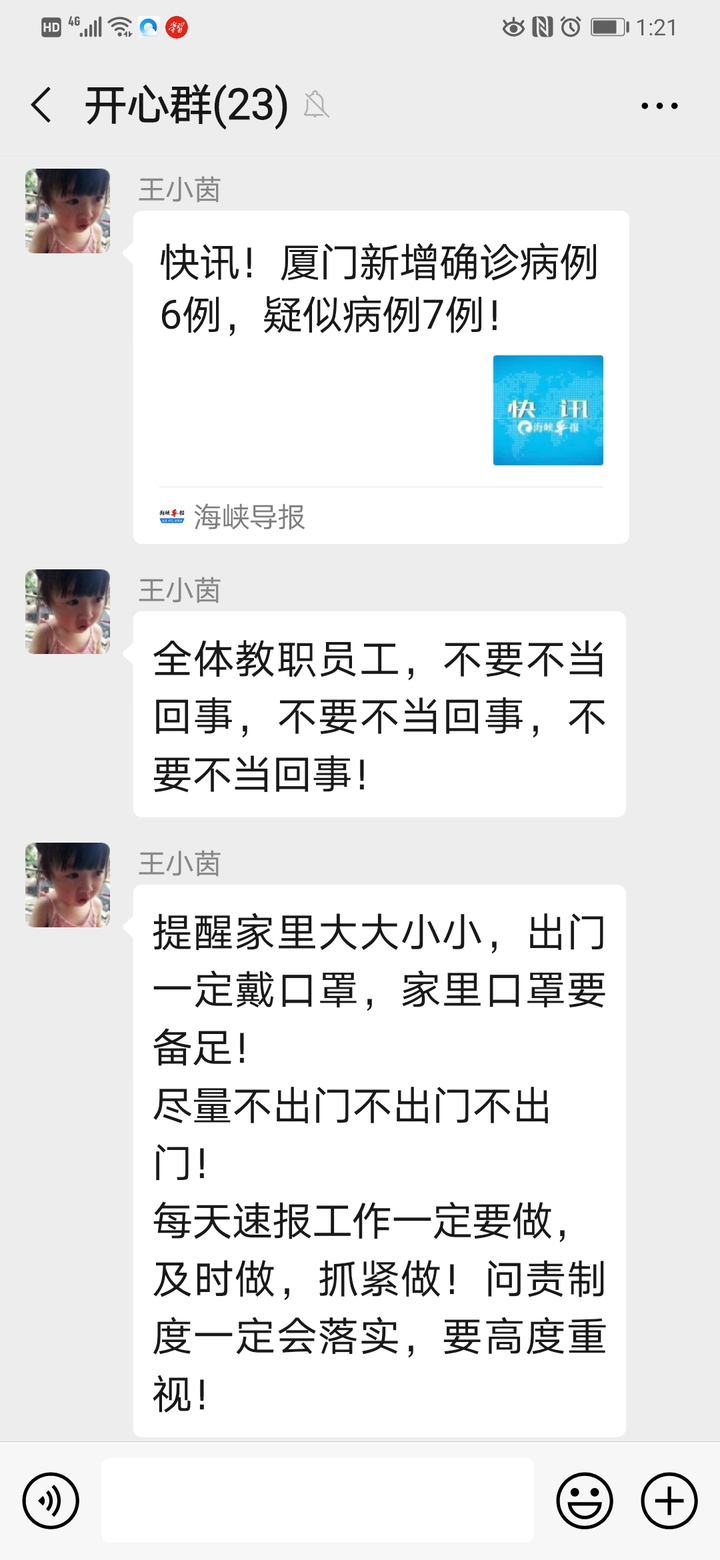
Task: Open the group chat options menu
Action: click(x=659, y=106)
